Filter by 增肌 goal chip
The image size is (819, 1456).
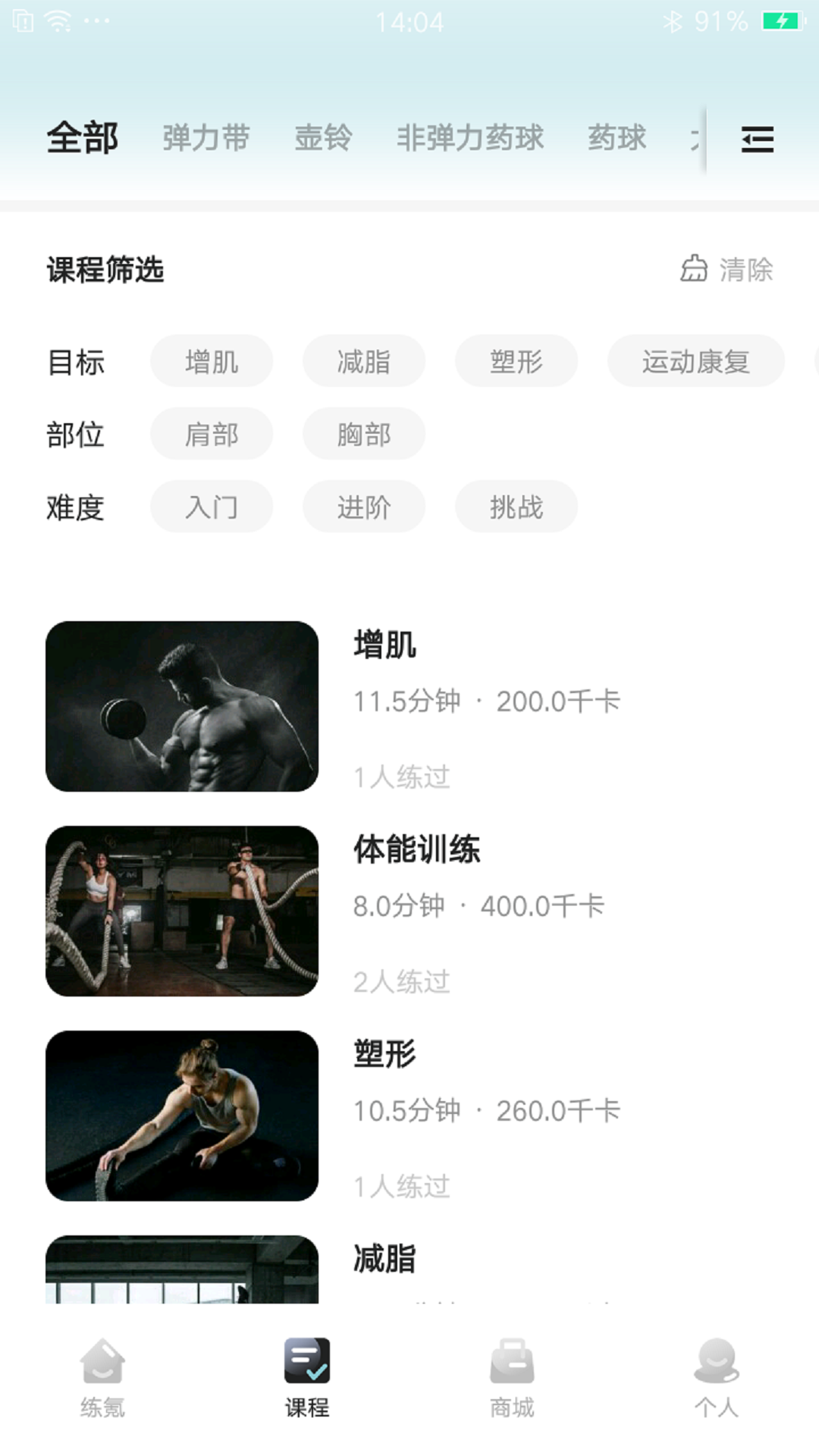click(x=212, y=362)
